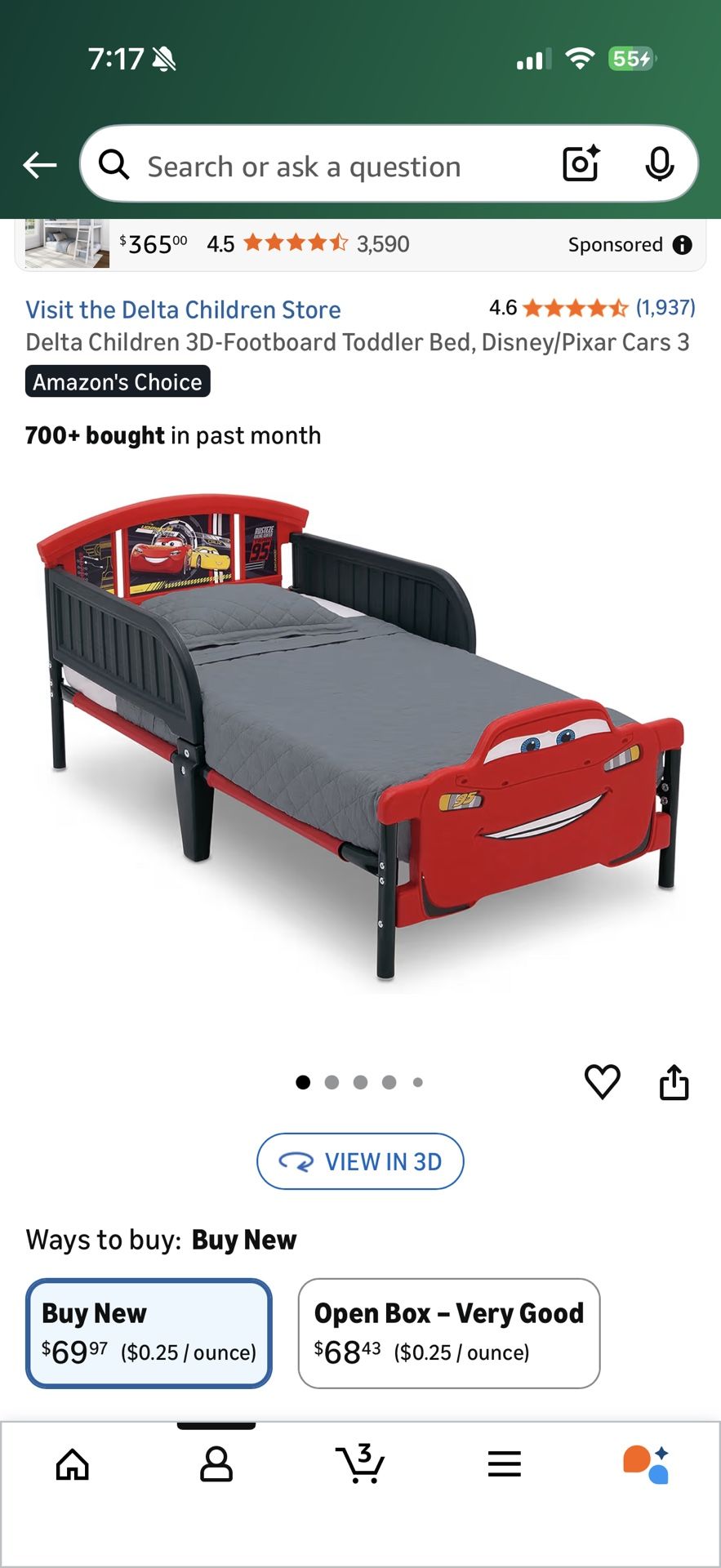The image size is (721, 1568).
Task: Open the 1,937 customer ratings
Action: (665, 308)
